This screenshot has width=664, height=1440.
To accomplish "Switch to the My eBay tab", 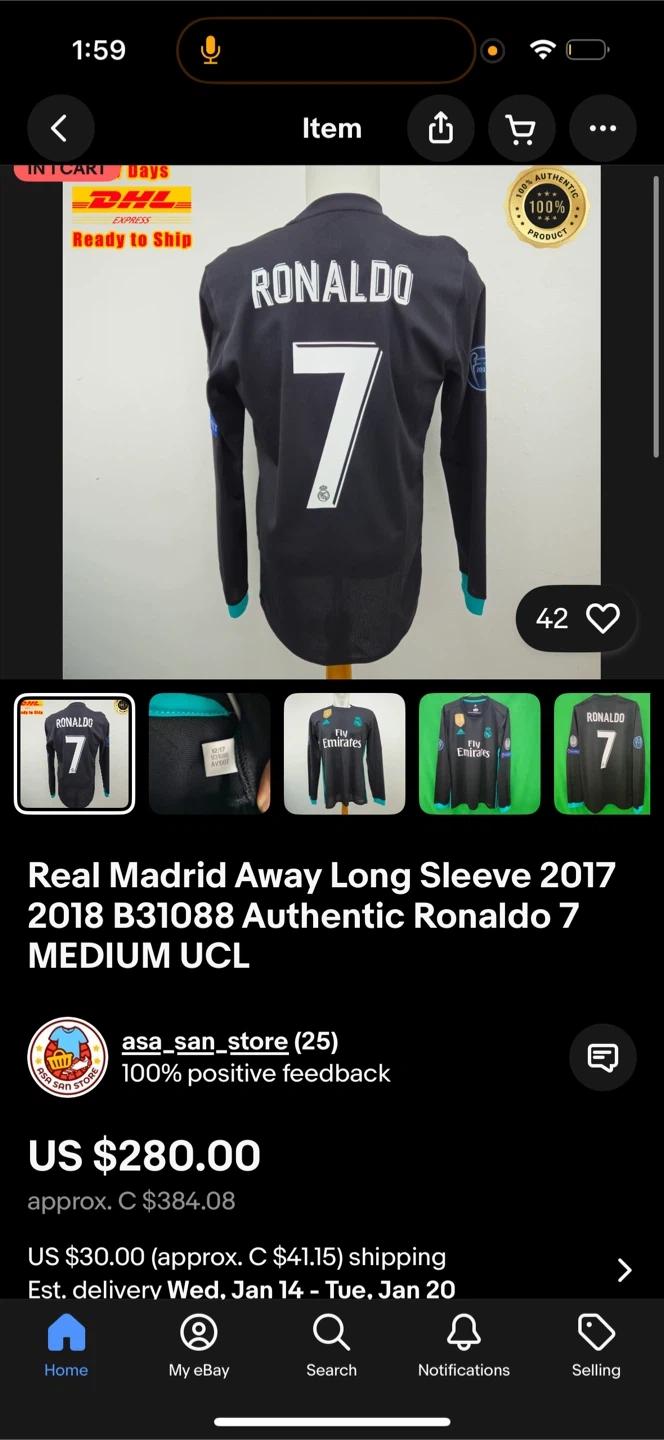I will click(199, 1346).
